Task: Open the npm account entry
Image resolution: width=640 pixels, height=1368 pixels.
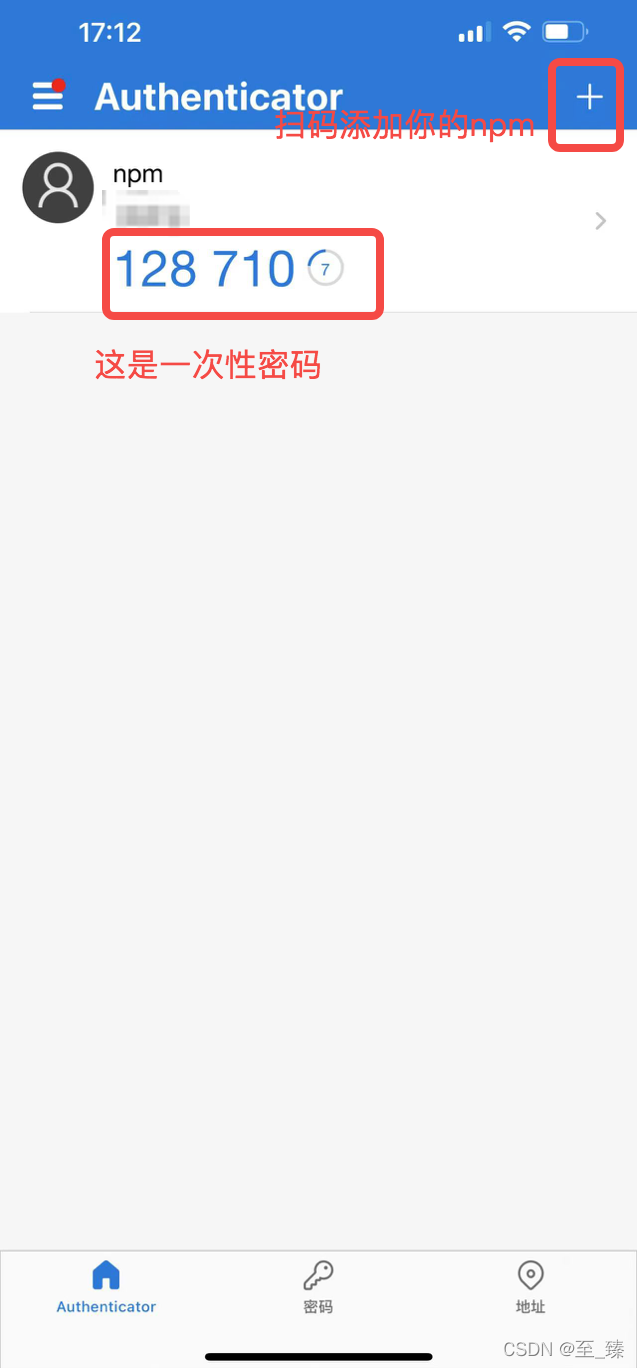Action: tap(320, 221)
